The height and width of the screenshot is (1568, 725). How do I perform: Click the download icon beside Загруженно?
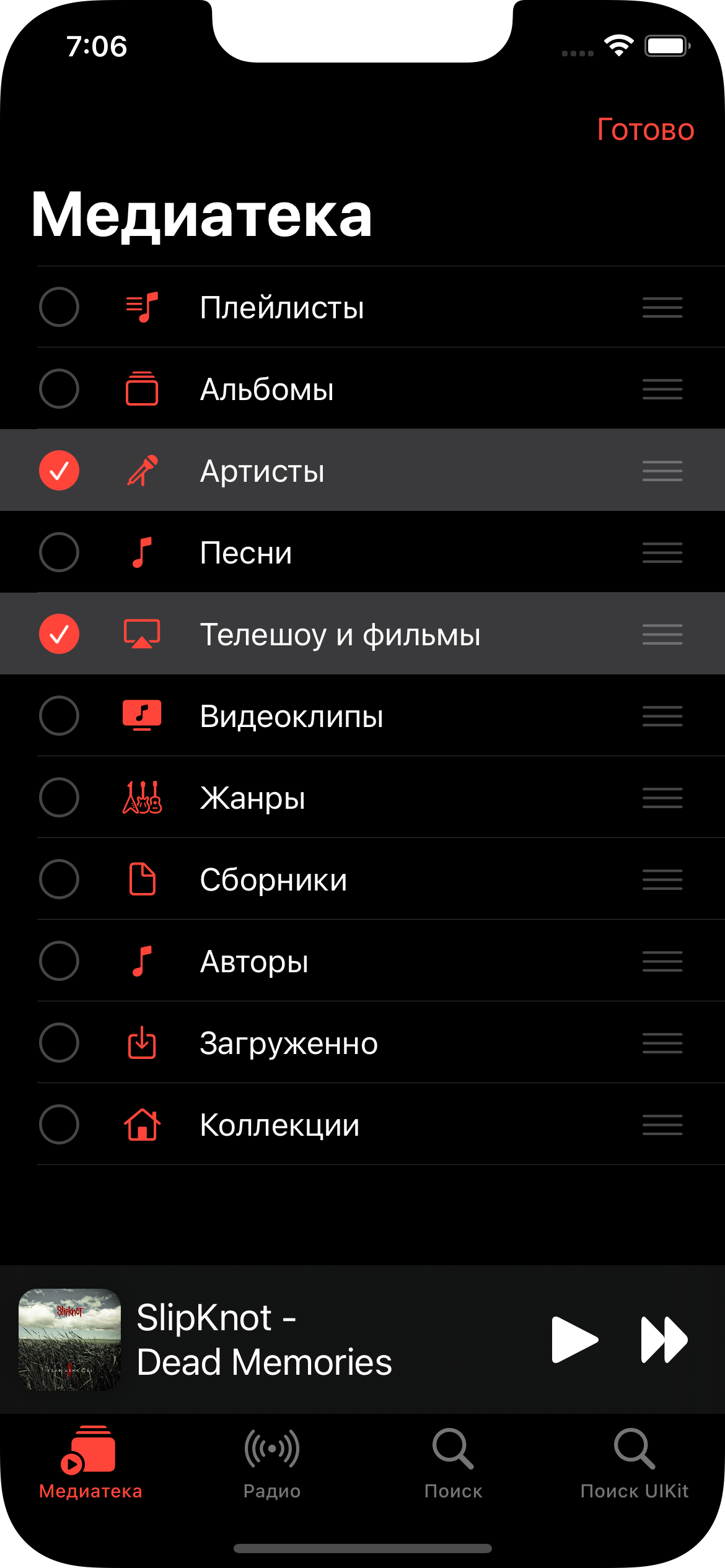point(142,1042)
